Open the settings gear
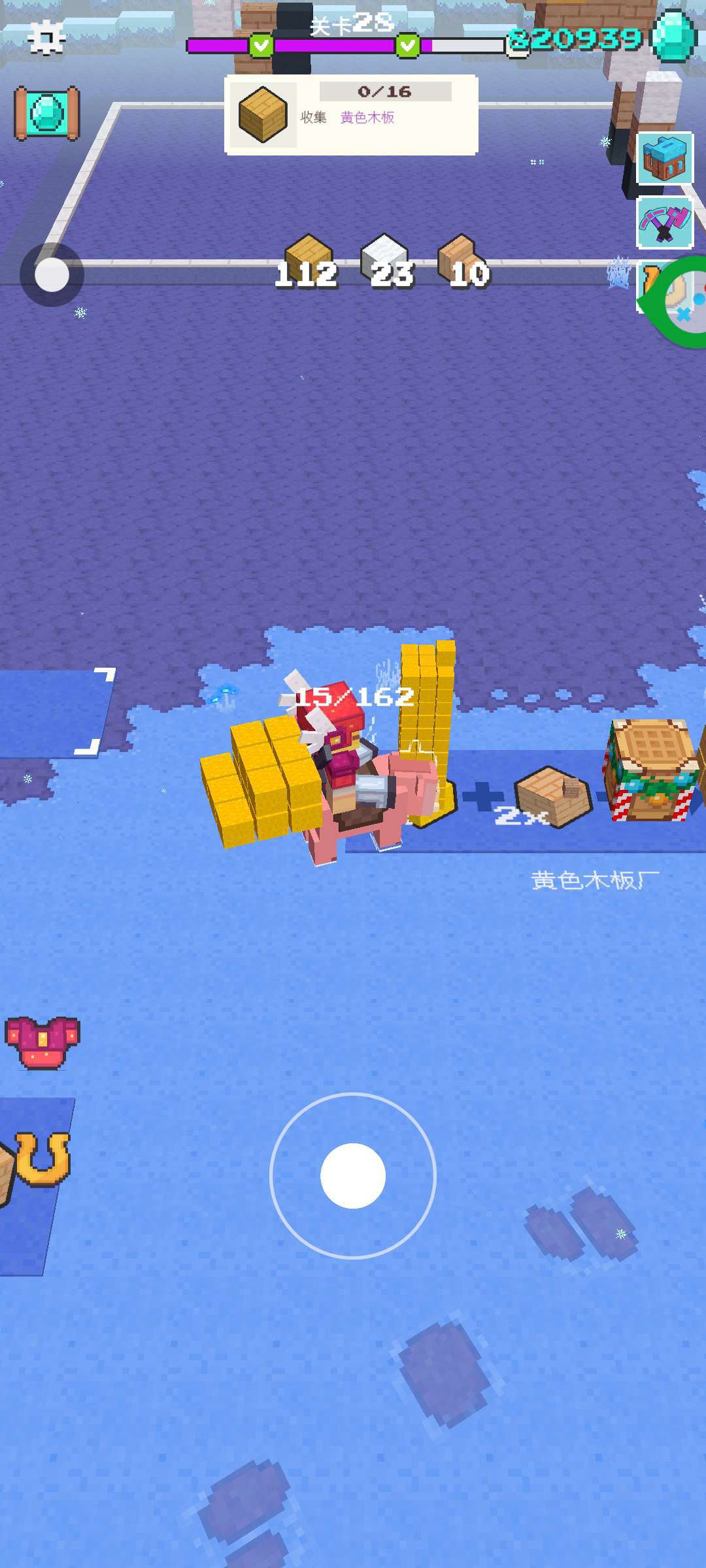 (x=46, y=39)
